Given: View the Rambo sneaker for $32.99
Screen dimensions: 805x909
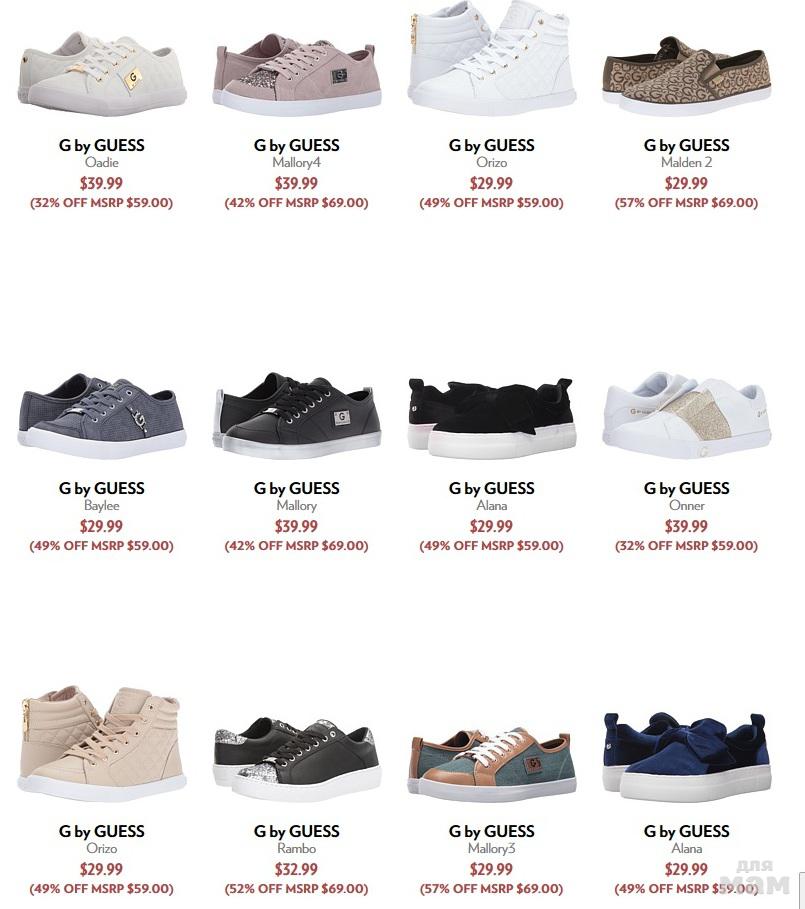Looking at the screenshot, I should [x=297, y=758].
